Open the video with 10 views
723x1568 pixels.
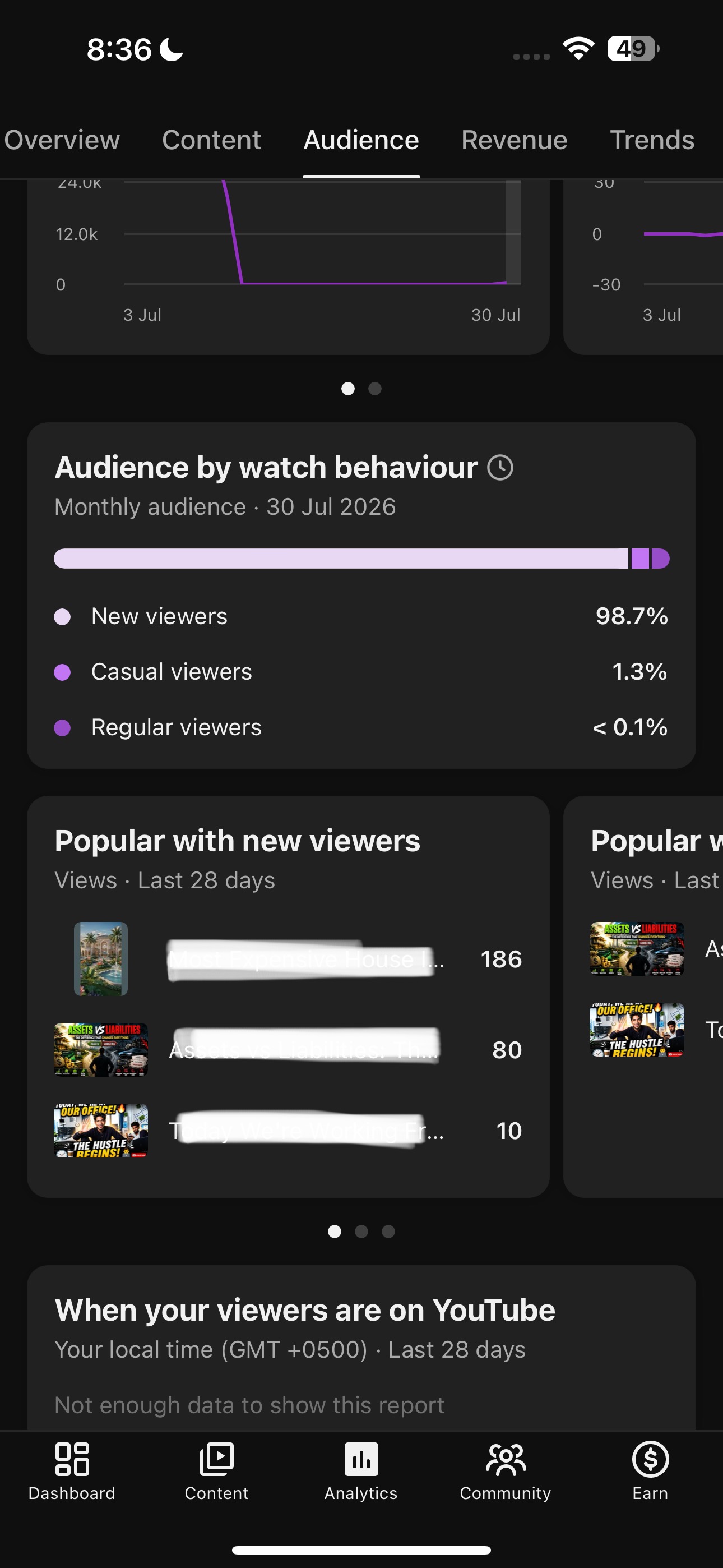[288, 1131]
